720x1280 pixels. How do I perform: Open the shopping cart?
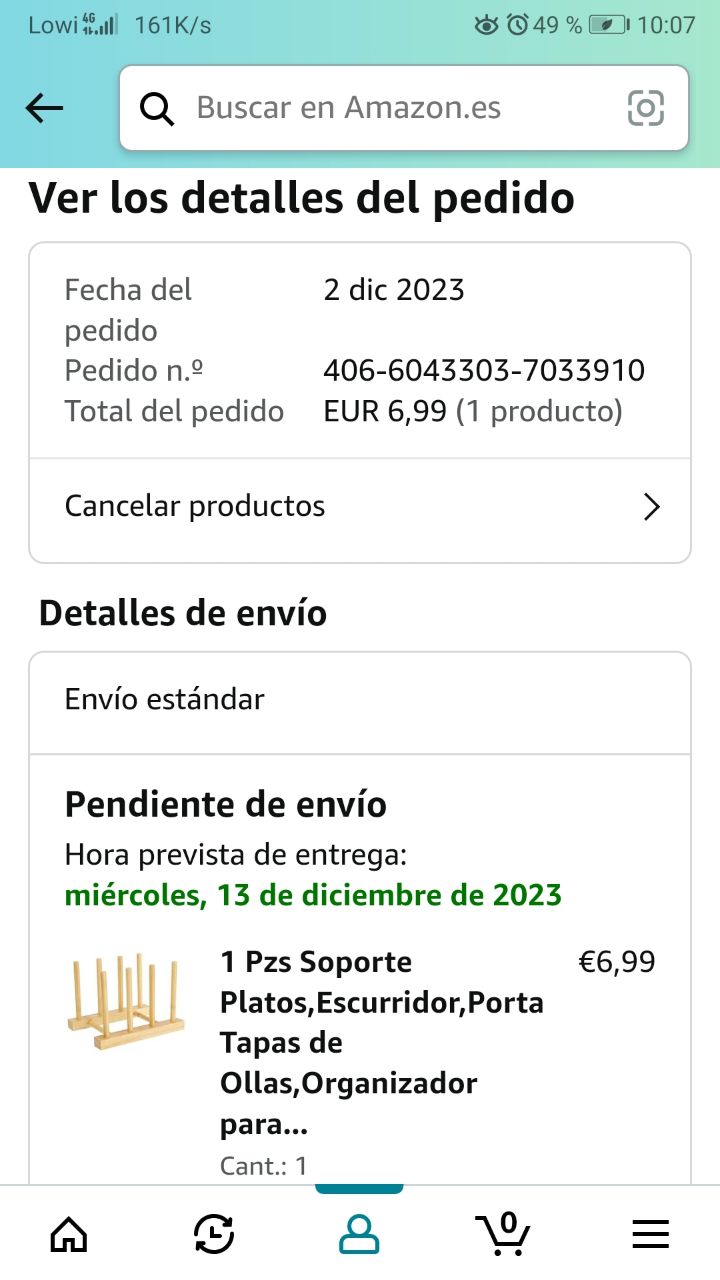(x=503, y=1234)
